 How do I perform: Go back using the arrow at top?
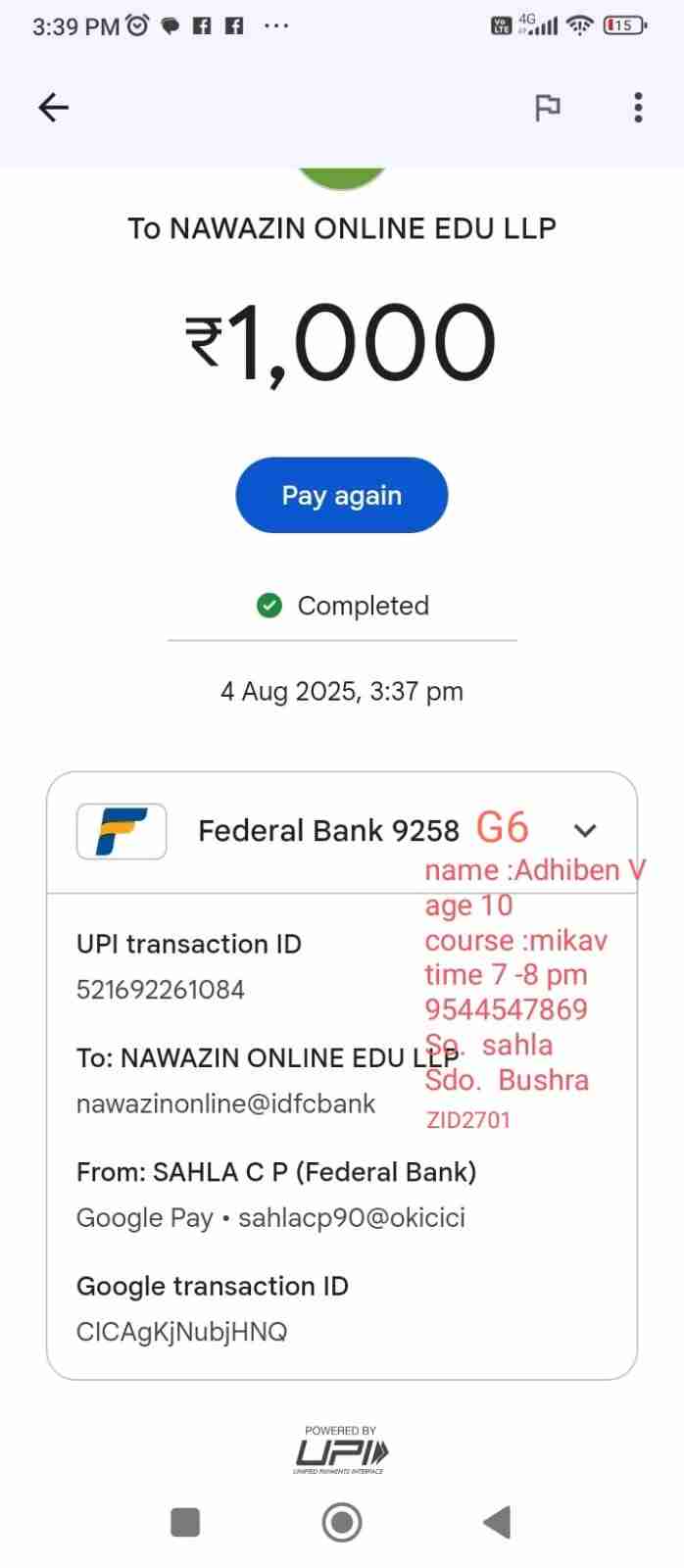coord(53,107)
